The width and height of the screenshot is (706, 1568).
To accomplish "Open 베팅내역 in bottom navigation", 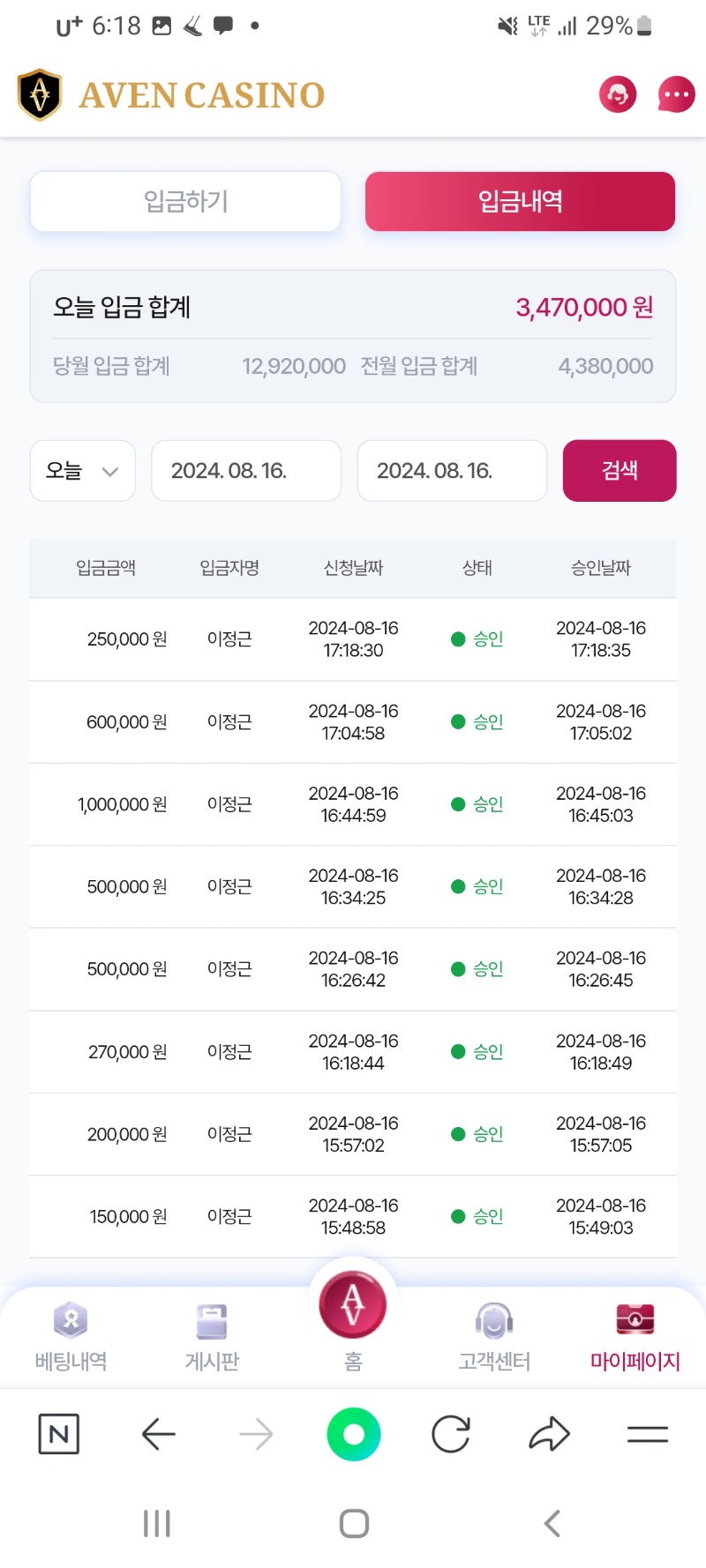I will coord(71,1337).
